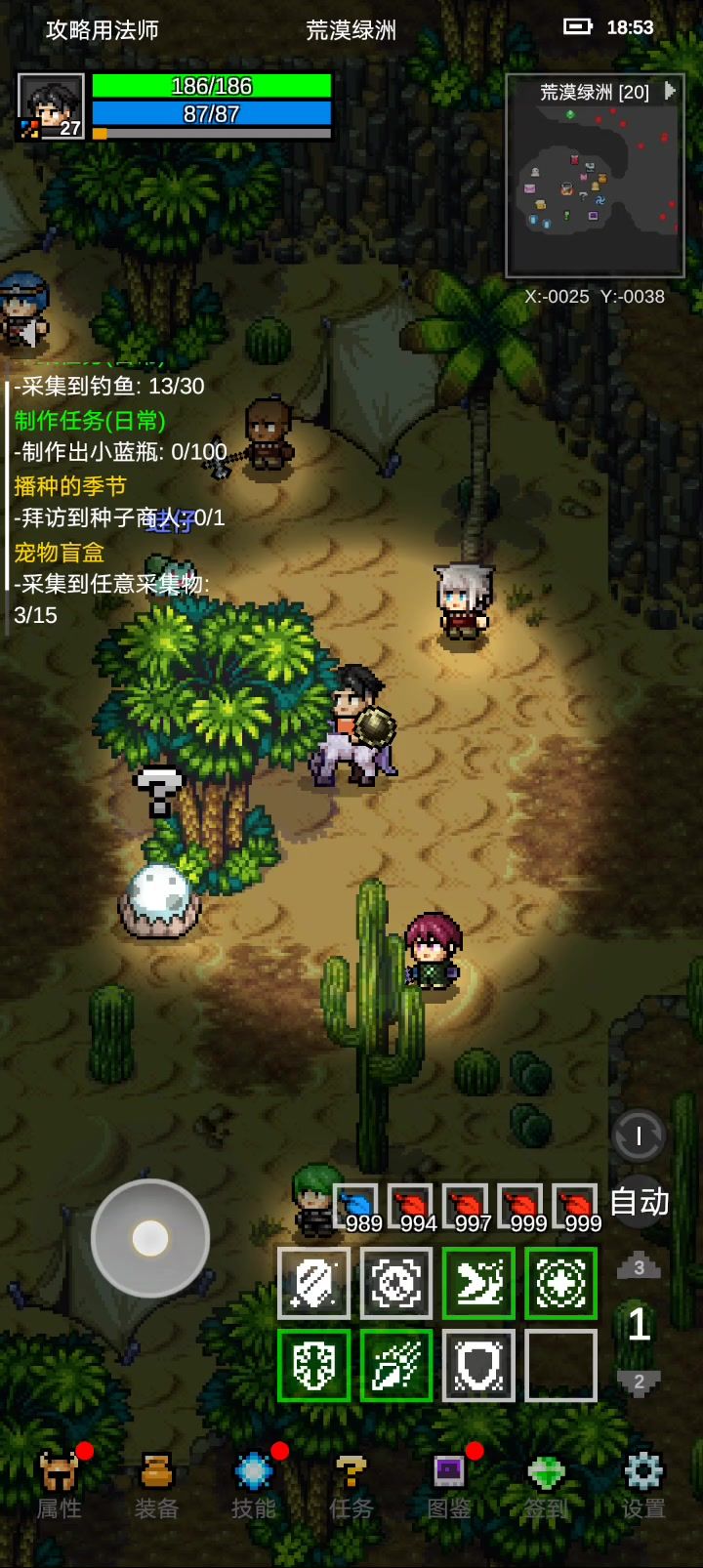703x1568 pixels.
Task: Switch to skill page 3 with up arrow
Action: pos(639,1266)
